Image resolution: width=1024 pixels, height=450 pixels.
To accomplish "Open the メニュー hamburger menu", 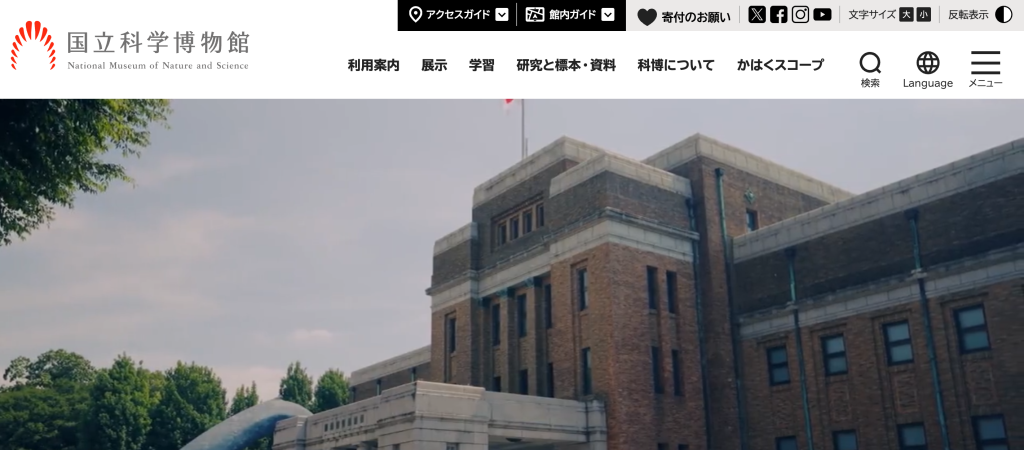I will 985,69.
